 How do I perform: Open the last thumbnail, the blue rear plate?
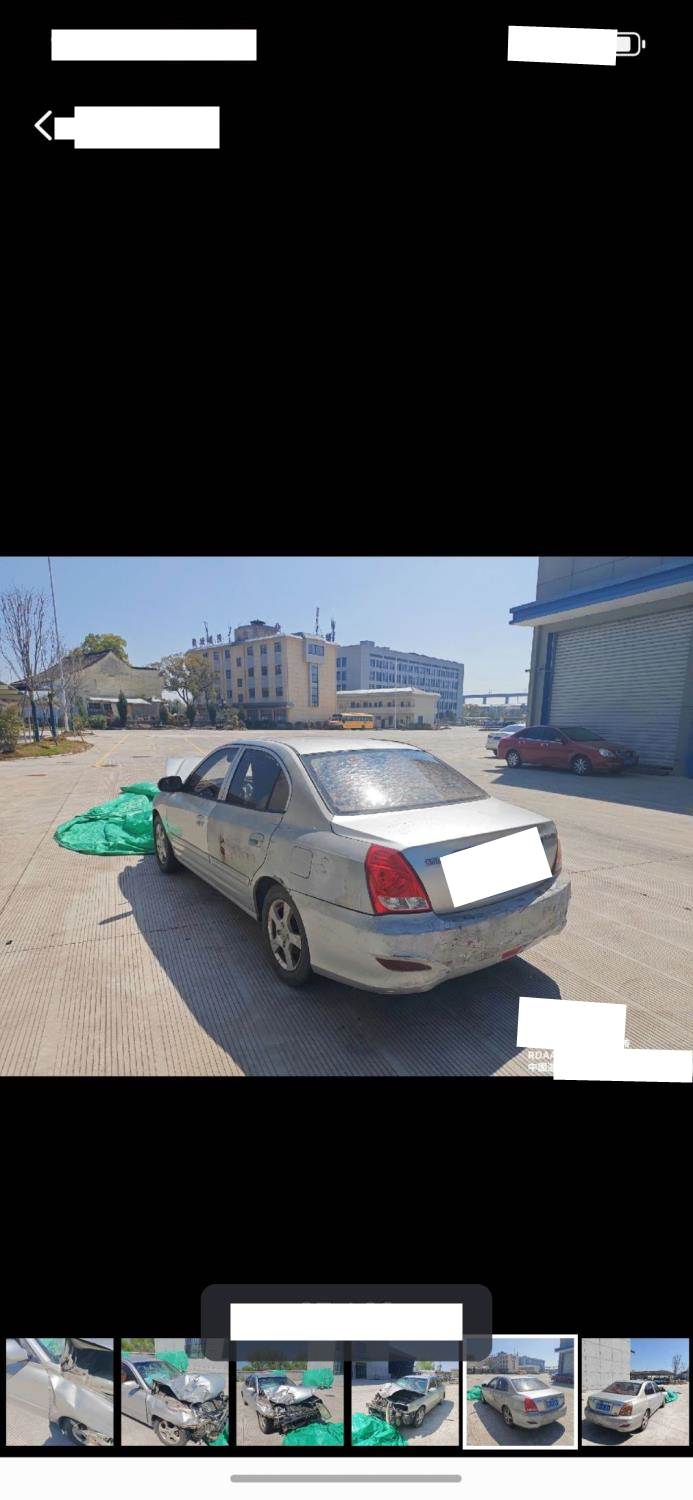pos(636,1392)
